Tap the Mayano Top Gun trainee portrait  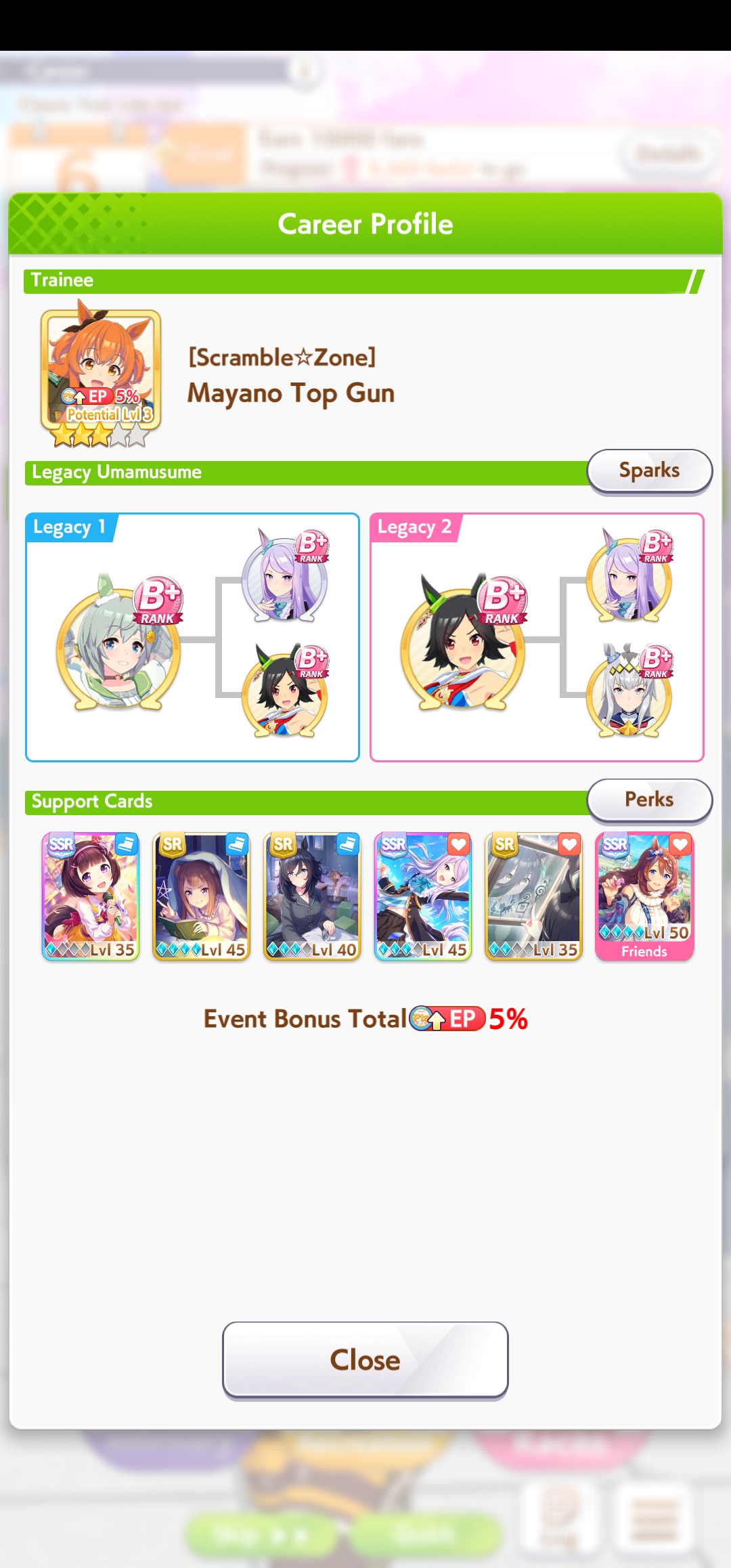pyautogui.click(x=101, y=374)
